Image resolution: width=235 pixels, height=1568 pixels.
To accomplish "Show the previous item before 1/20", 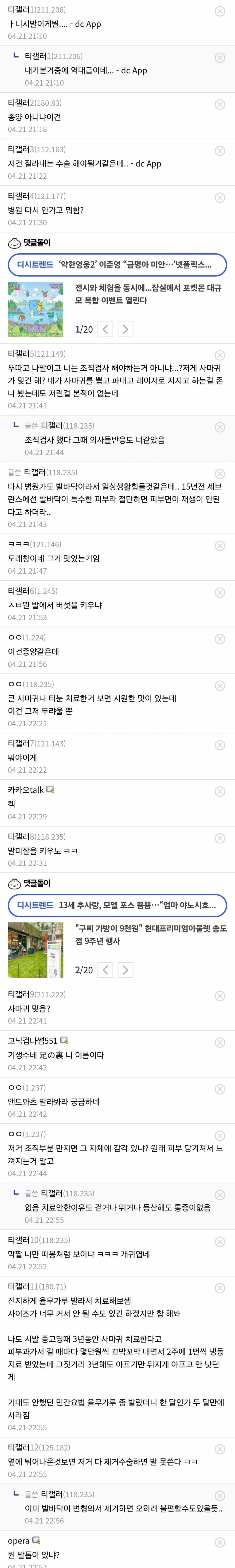I will (x=106, y=329).
